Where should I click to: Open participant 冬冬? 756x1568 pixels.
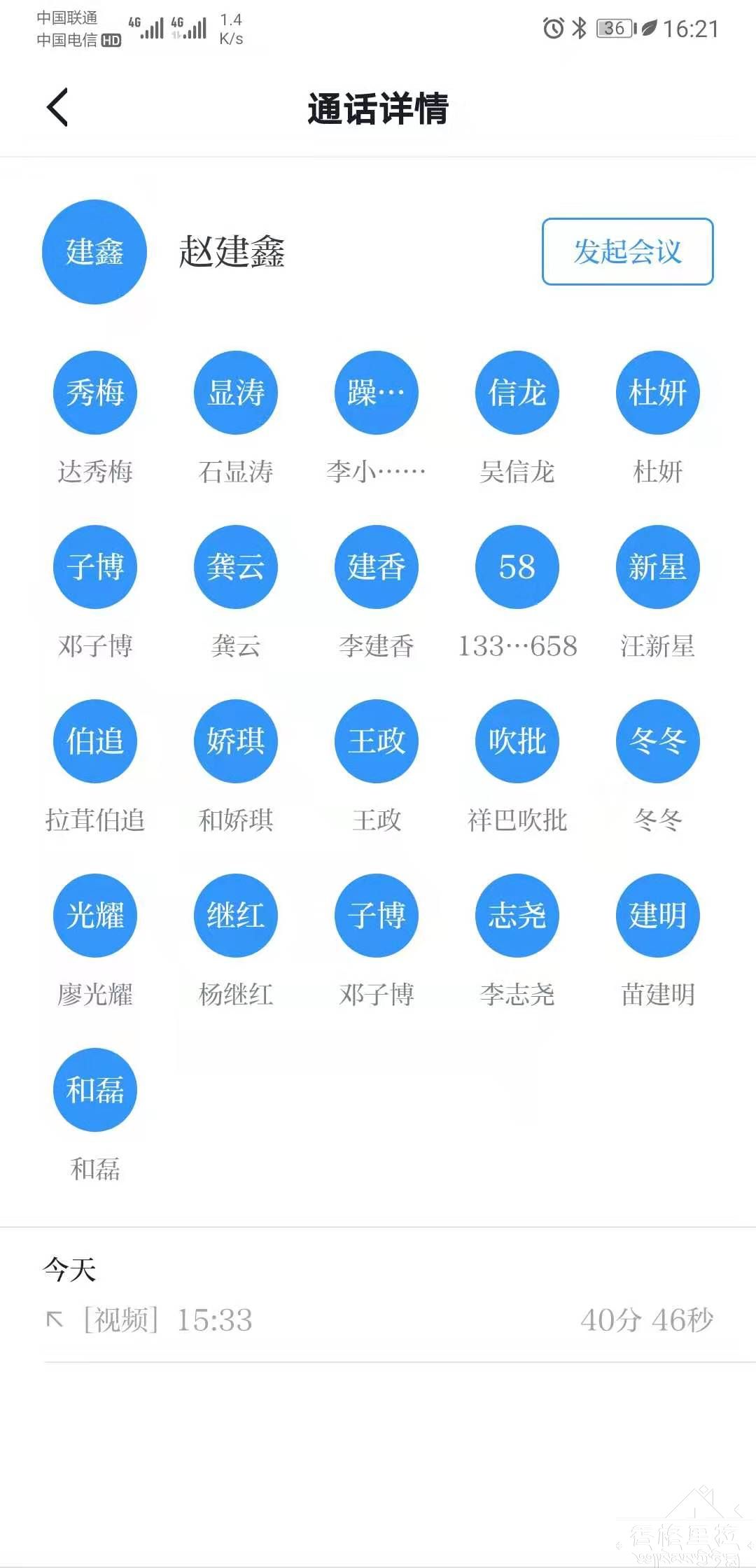click(657, 741)
